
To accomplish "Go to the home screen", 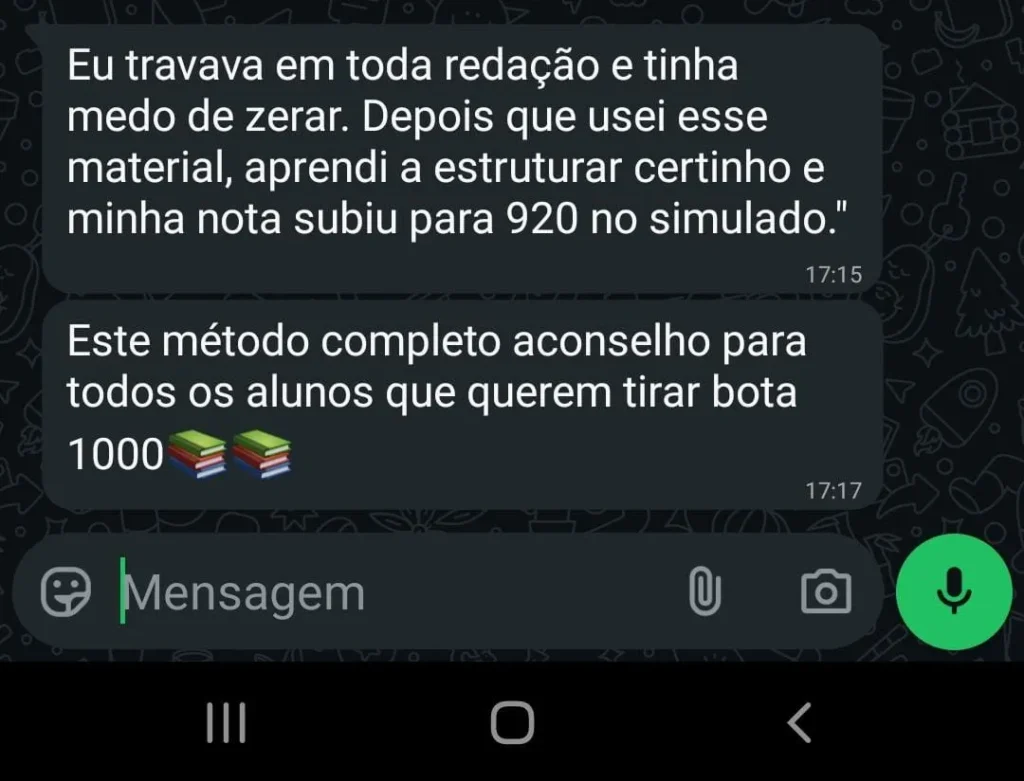I will (512, 722).
